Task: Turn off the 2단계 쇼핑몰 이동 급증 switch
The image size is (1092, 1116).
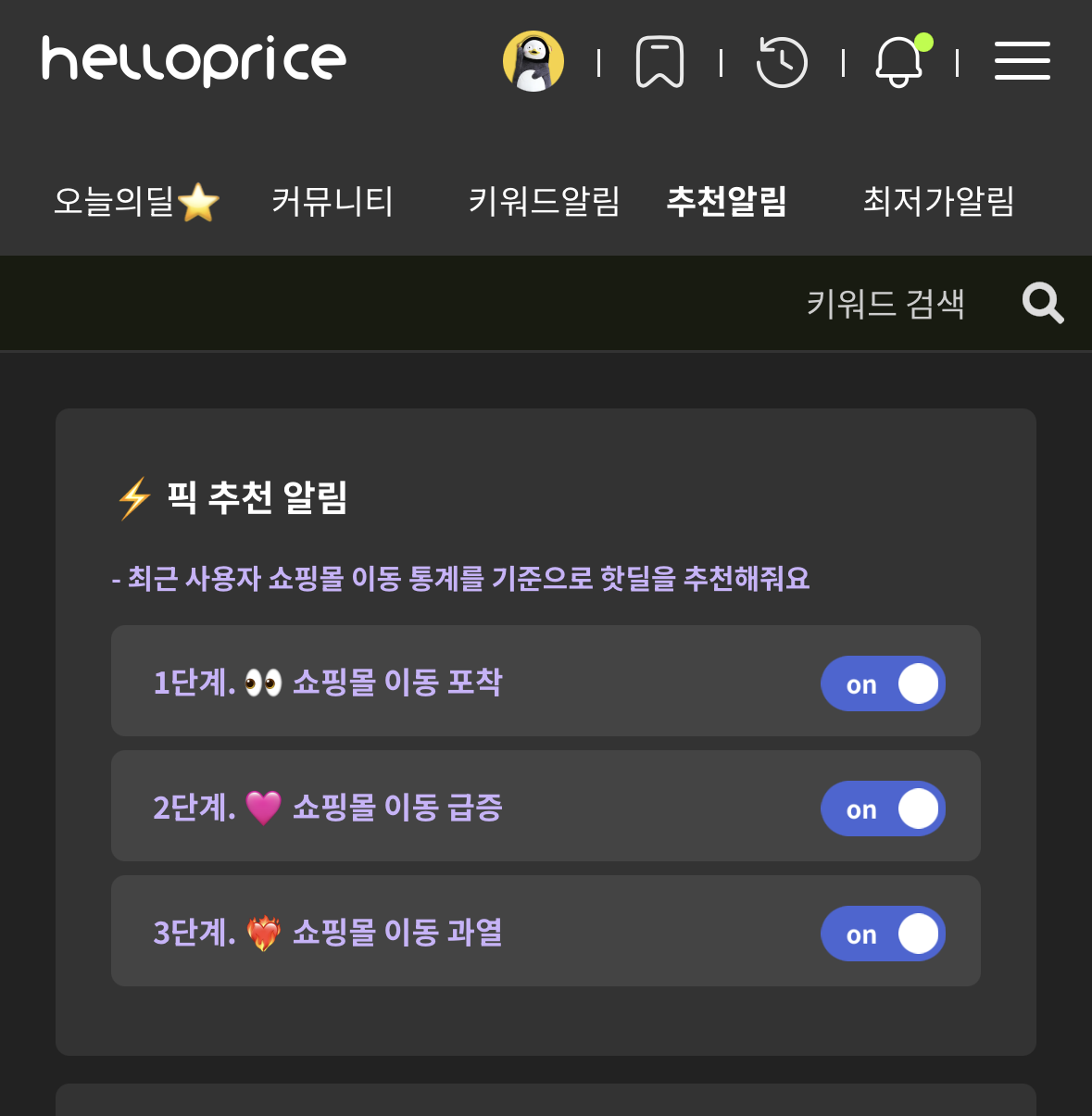Action: click(883, 808)
